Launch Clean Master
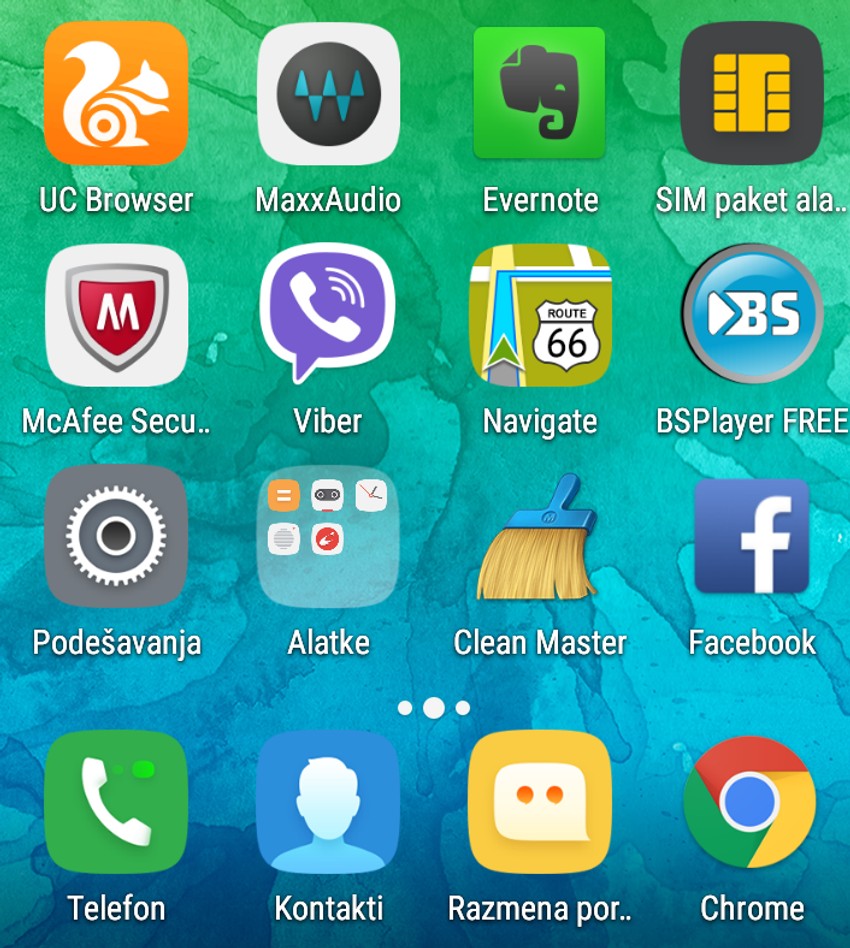Image resolution: width=850 pixels, height=948 pixels. [x=540, y=536]
